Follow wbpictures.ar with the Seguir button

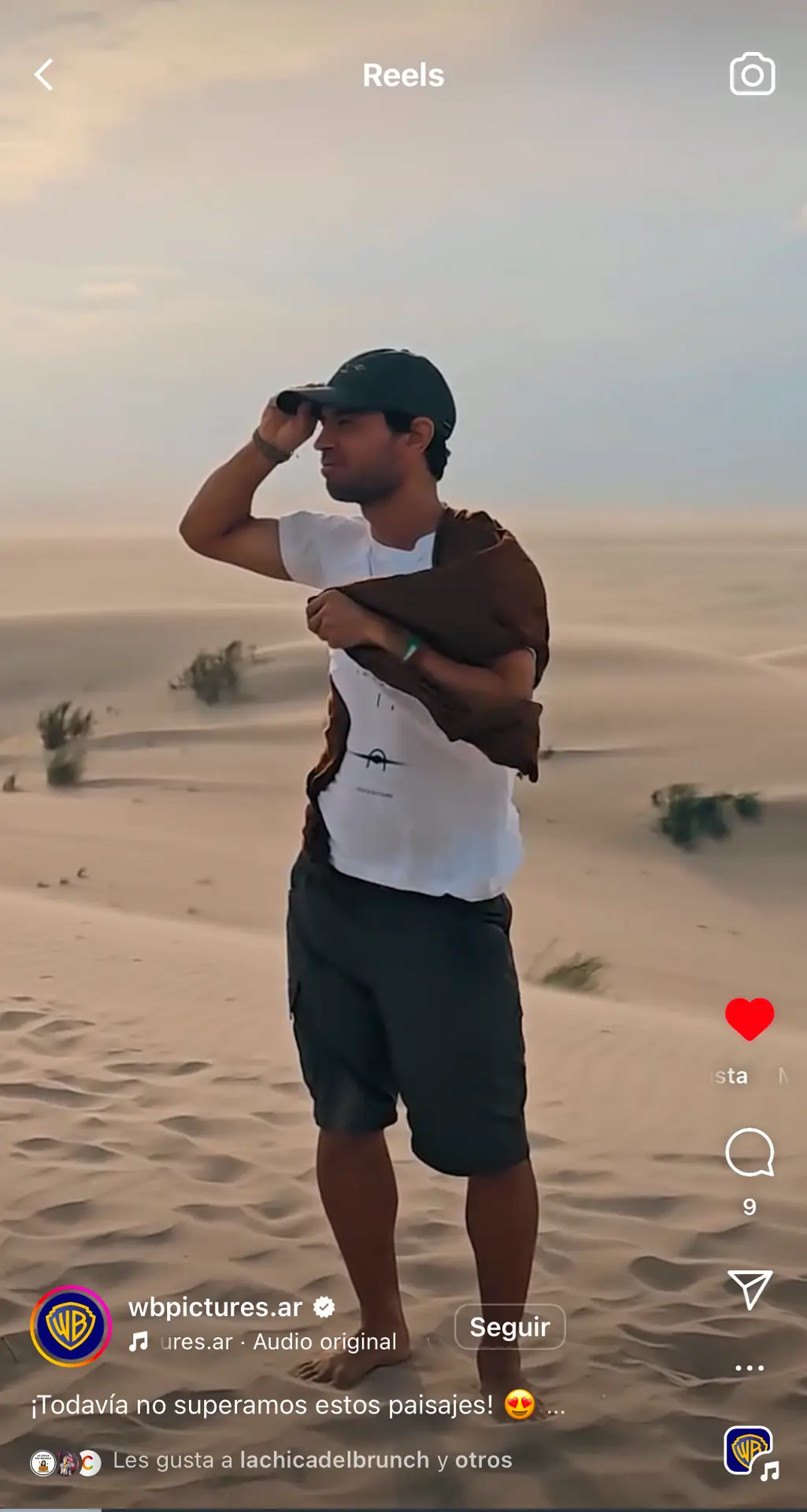point(510,1327)
